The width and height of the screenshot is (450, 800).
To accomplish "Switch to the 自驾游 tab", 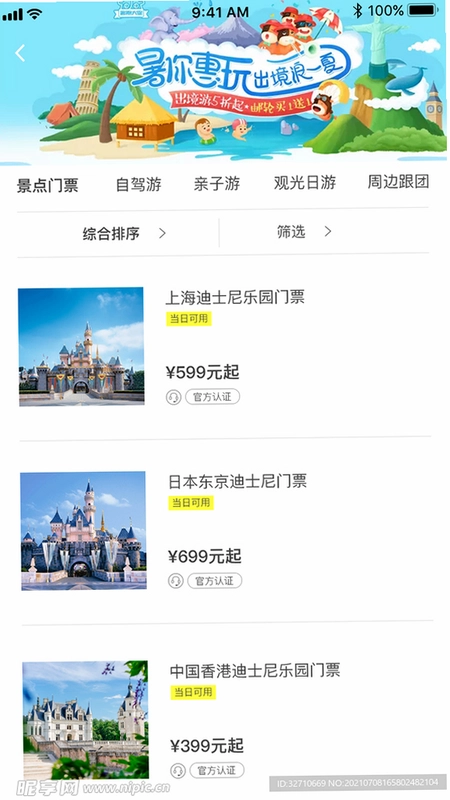I will (138, 184).
